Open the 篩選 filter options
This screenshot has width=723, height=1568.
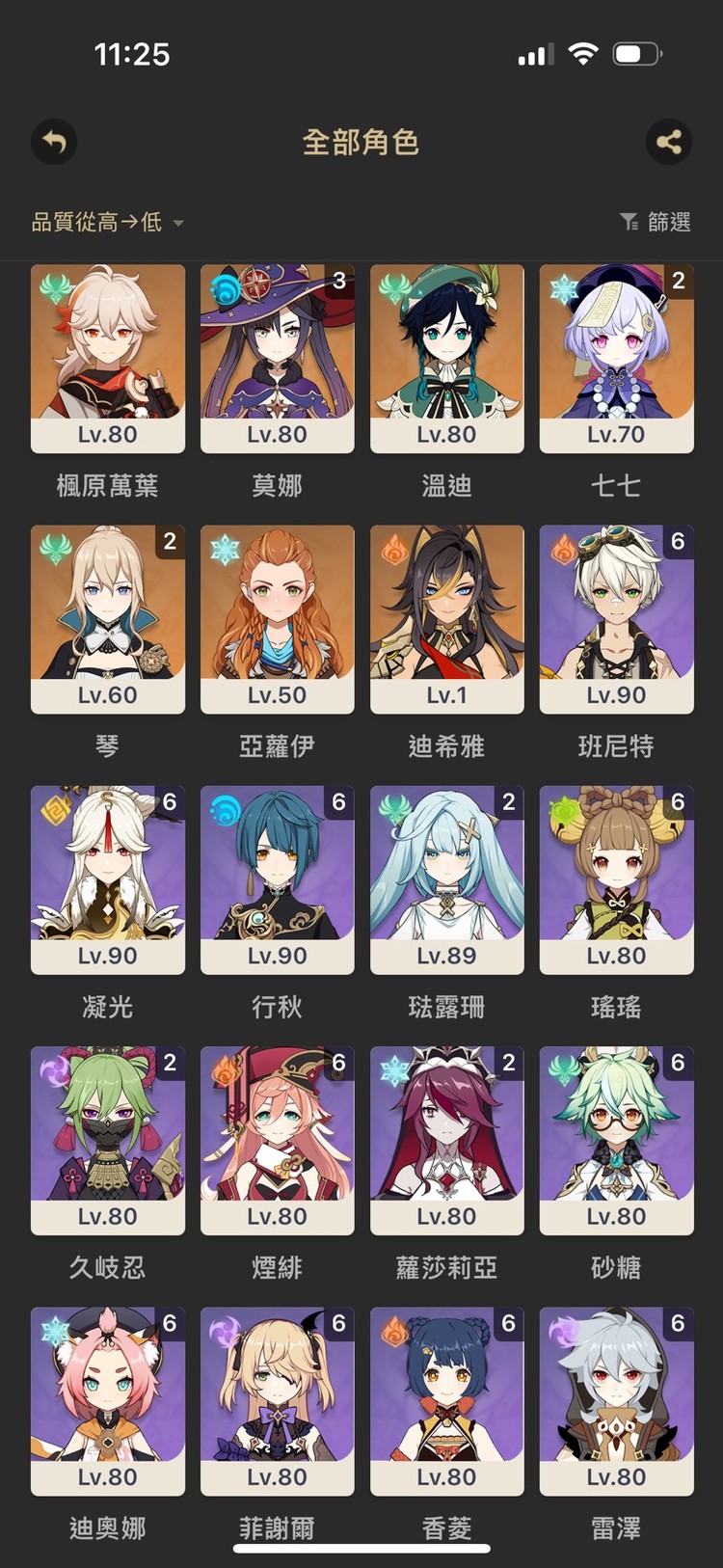point(656,223)
